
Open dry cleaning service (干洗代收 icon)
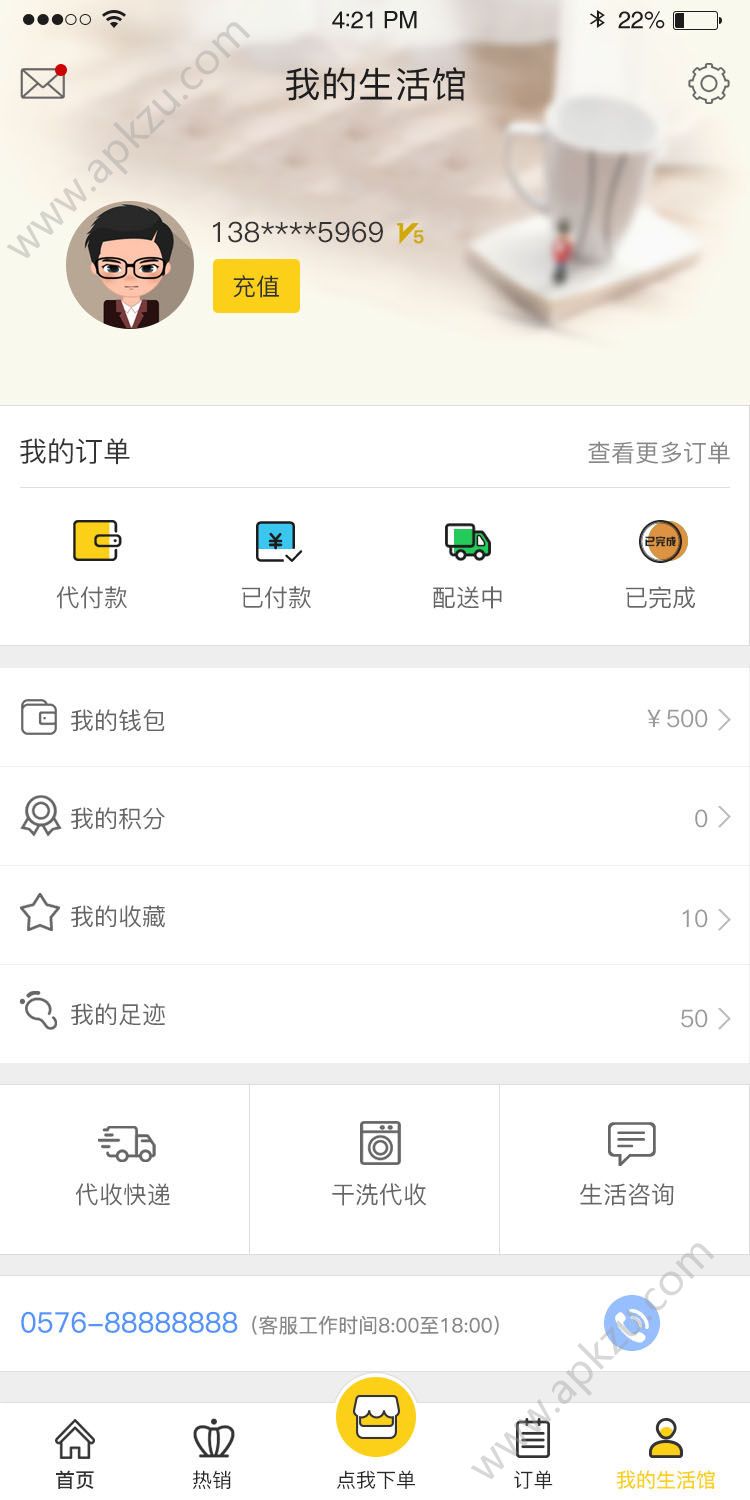pos(375,1165)
